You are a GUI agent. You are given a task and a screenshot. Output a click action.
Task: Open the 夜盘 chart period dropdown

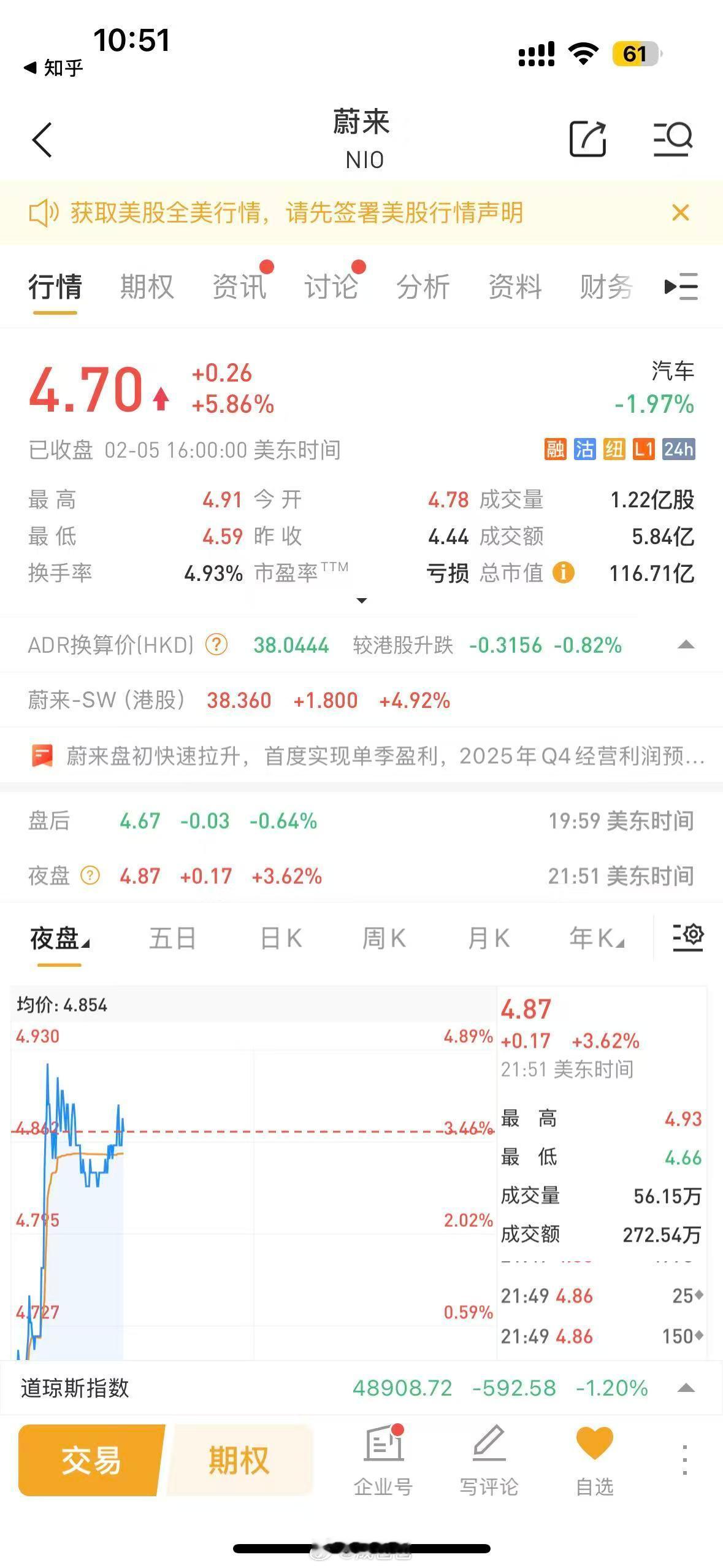58,937
